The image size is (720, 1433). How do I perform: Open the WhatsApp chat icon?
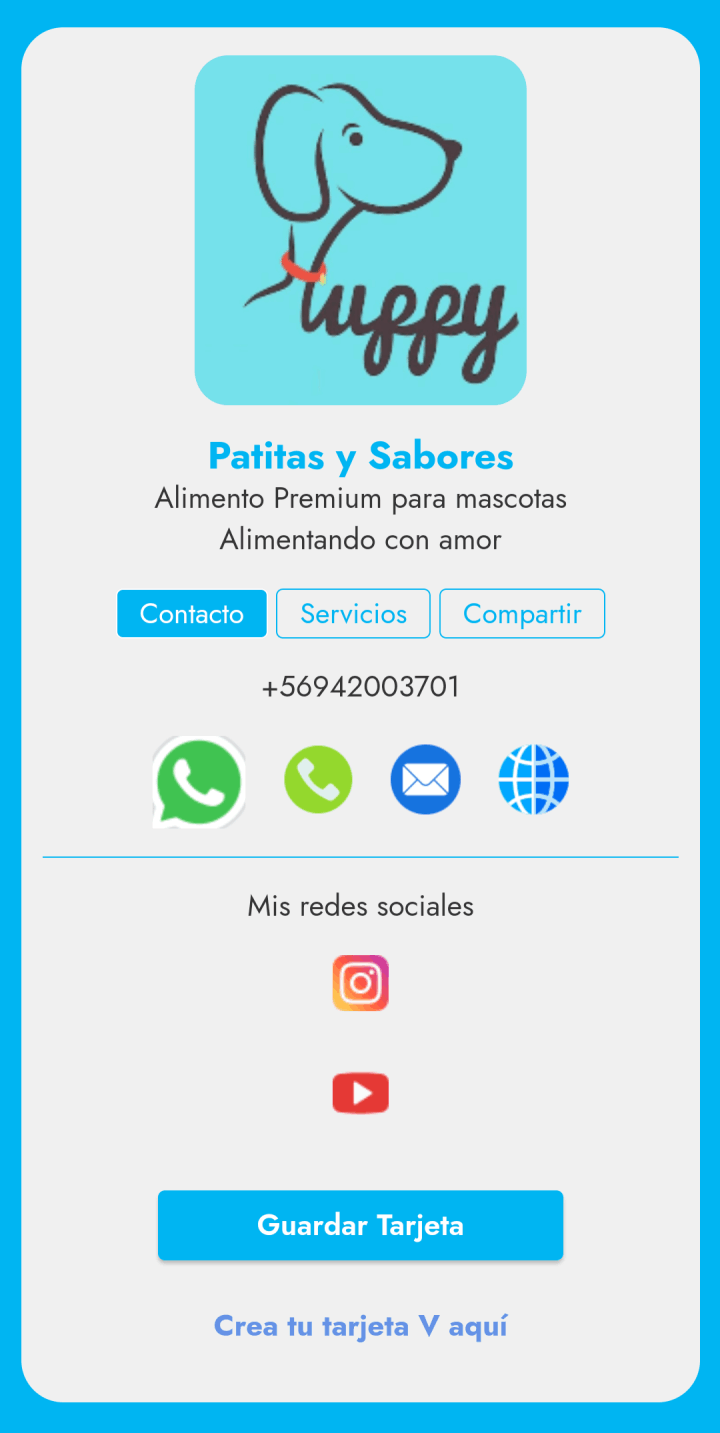tap(199, 781)
